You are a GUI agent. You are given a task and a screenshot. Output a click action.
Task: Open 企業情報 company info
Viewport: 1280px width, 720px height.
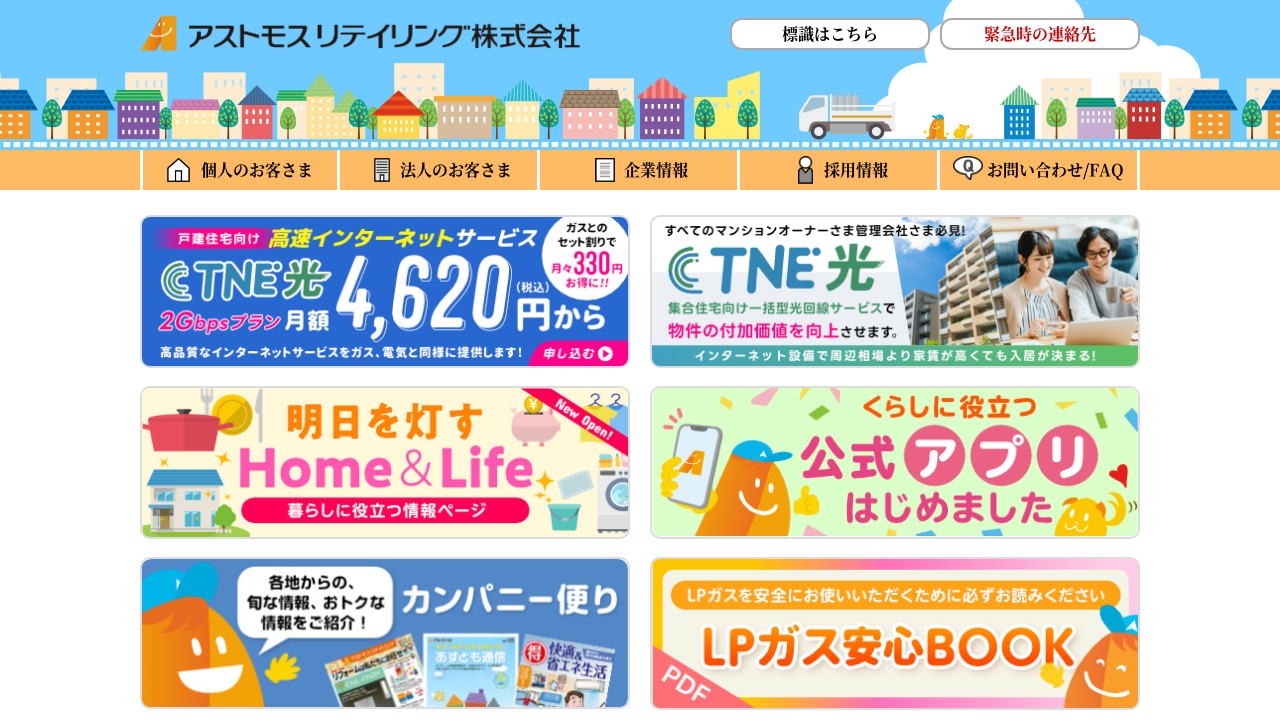click(639, 170)
